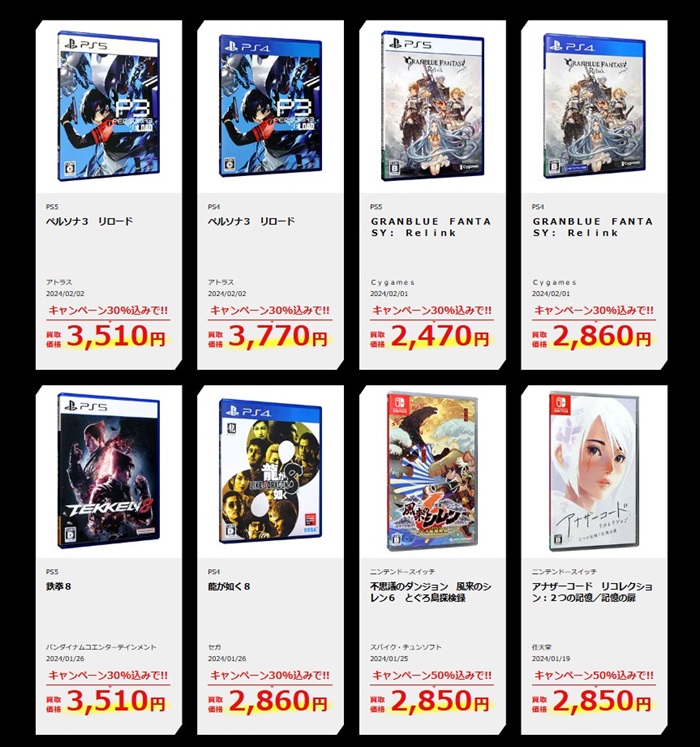Screen dimensions: 700x747
Task: Select PS4 GRANBLUE FANTASY: Relink card
Action: coord(594,195)
